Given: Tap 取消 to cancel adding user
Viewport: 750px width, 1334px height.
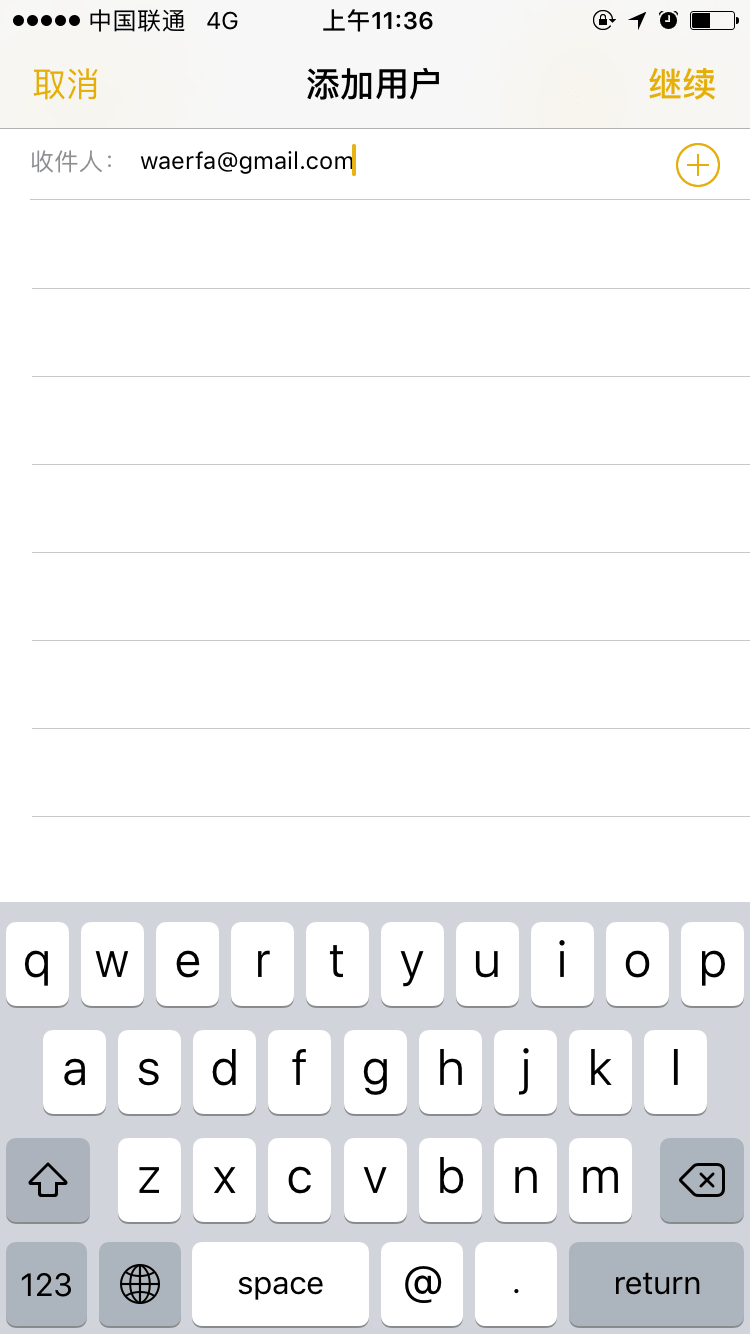Looking at the screenshot, I should (x=66, y=84).
